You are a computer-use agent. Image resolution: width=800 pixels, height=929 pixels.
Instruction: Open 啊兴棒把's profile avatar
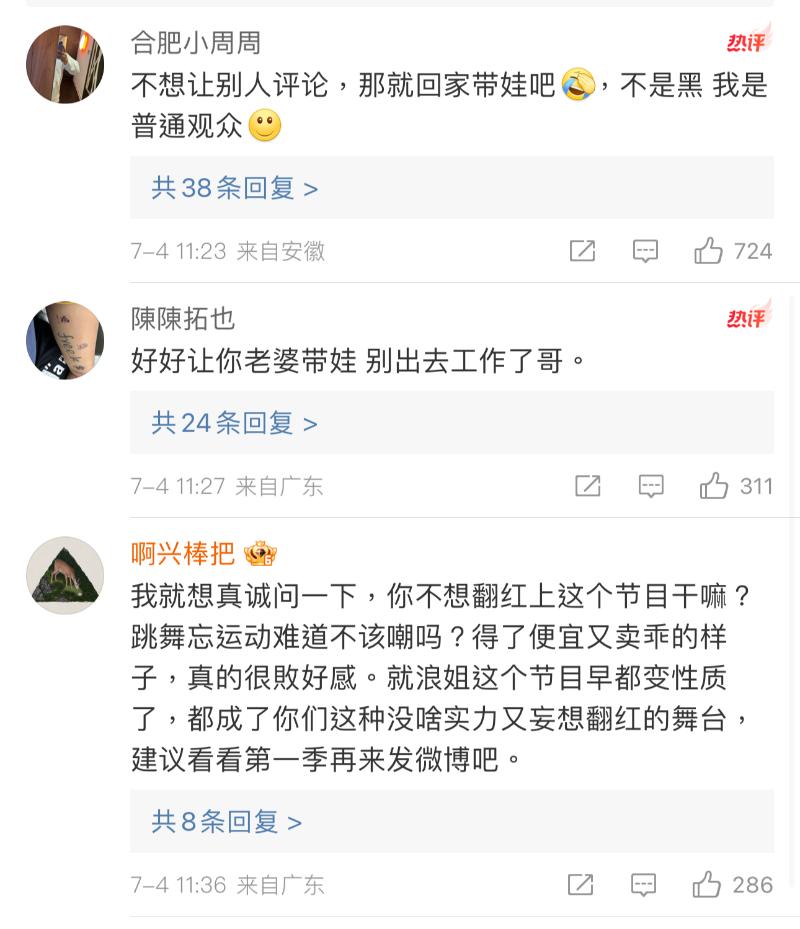pyautogui.click(x=65, y=575)
